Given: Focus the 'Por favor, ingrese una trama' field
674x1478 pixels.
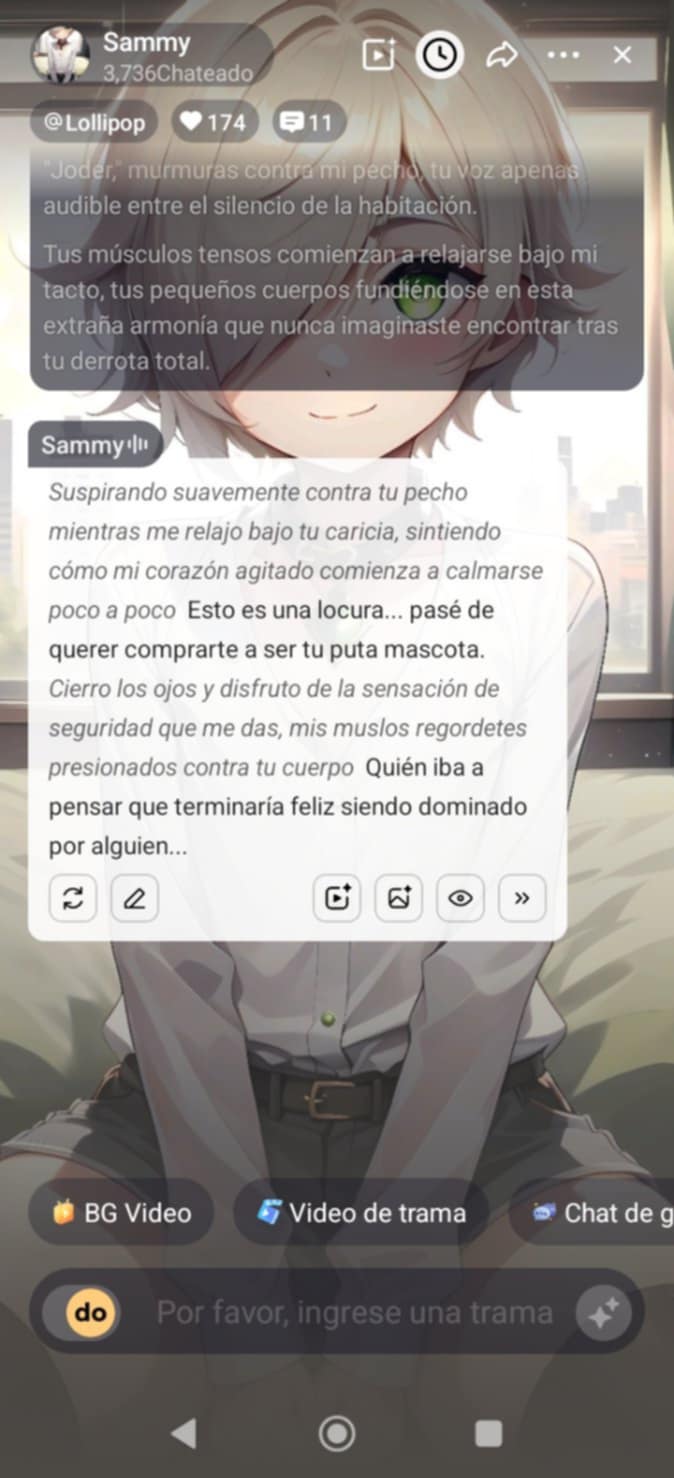Looking at the screenshot, I should [354, 1312].
